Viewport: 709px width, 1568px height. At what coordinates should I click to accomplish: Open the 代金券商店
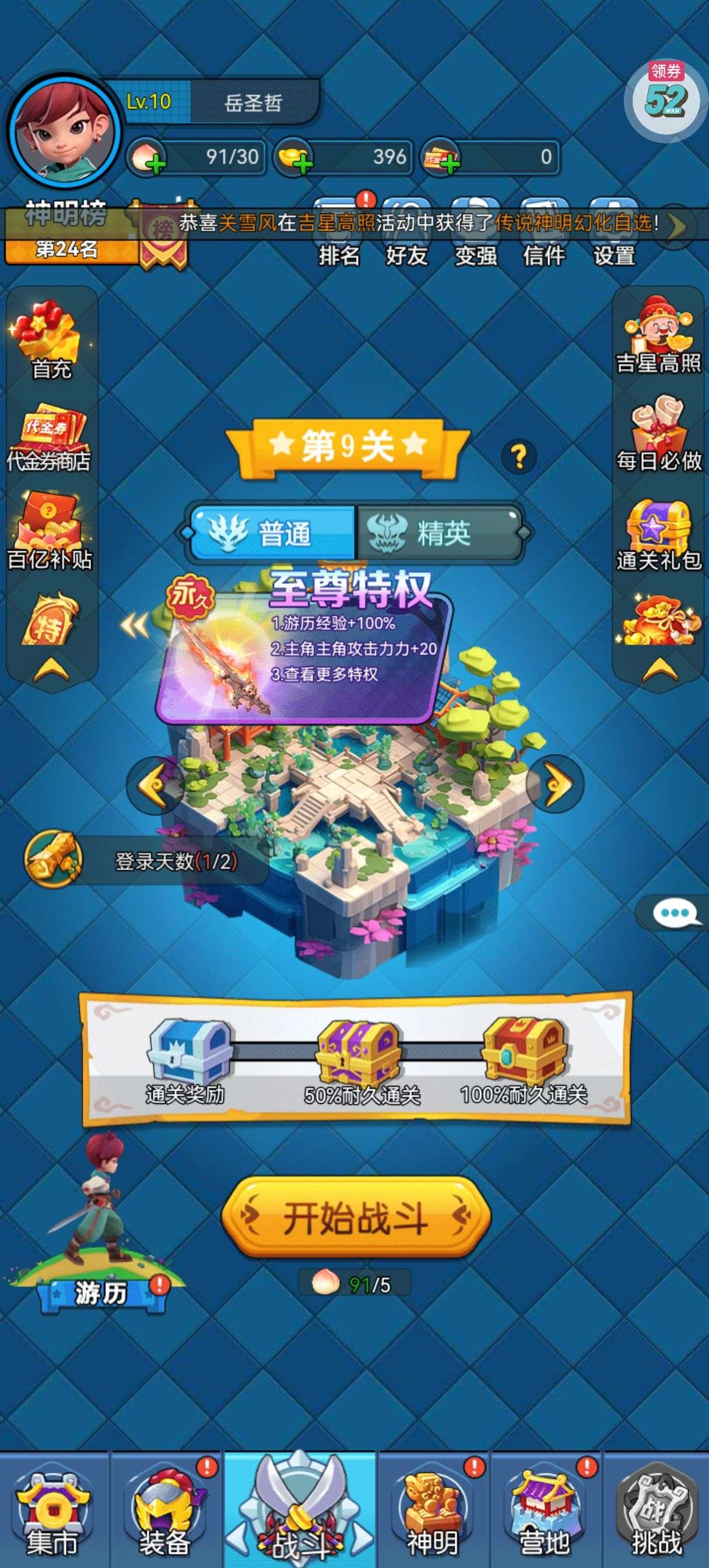coord(49,436)
